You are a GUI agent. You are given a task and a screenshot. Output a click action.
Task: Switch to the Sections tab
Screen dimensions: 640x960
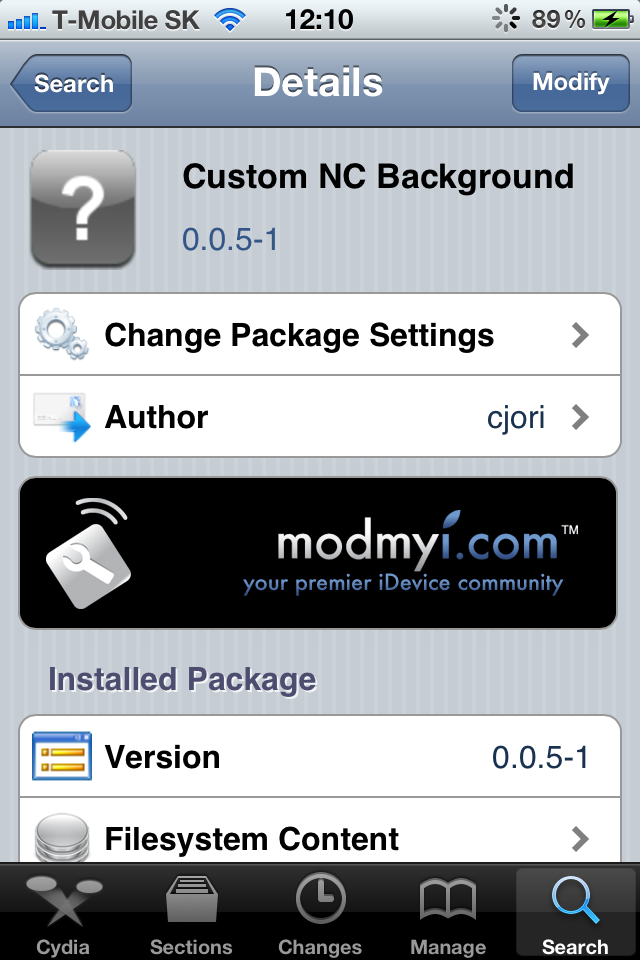tap(191, 912)
